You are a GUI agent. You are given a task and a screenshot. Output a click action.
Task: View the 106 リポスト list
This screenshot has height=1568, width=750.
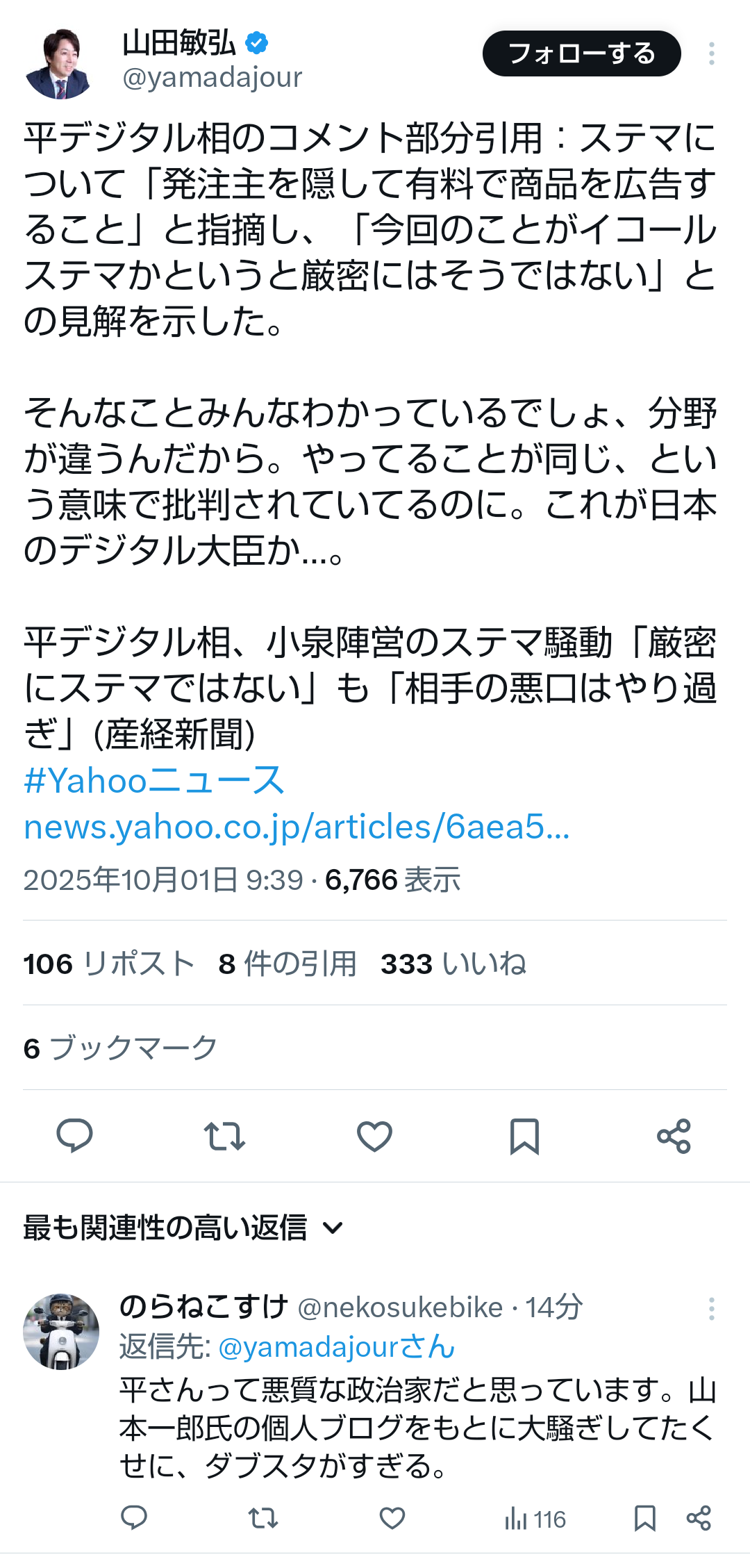click(109, 964)
